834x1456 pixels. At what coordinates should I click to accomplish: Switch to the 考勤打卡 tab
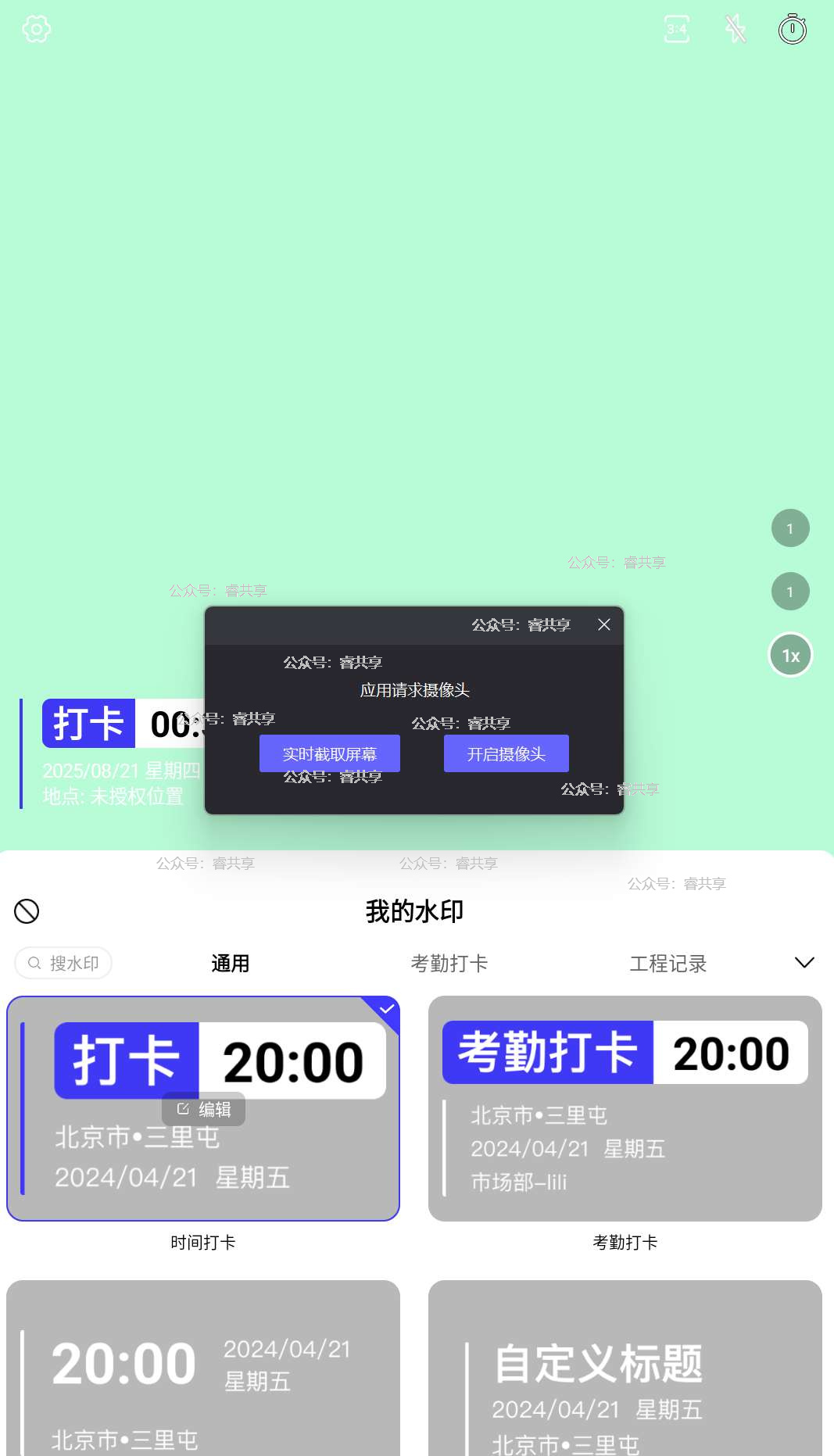449,964
